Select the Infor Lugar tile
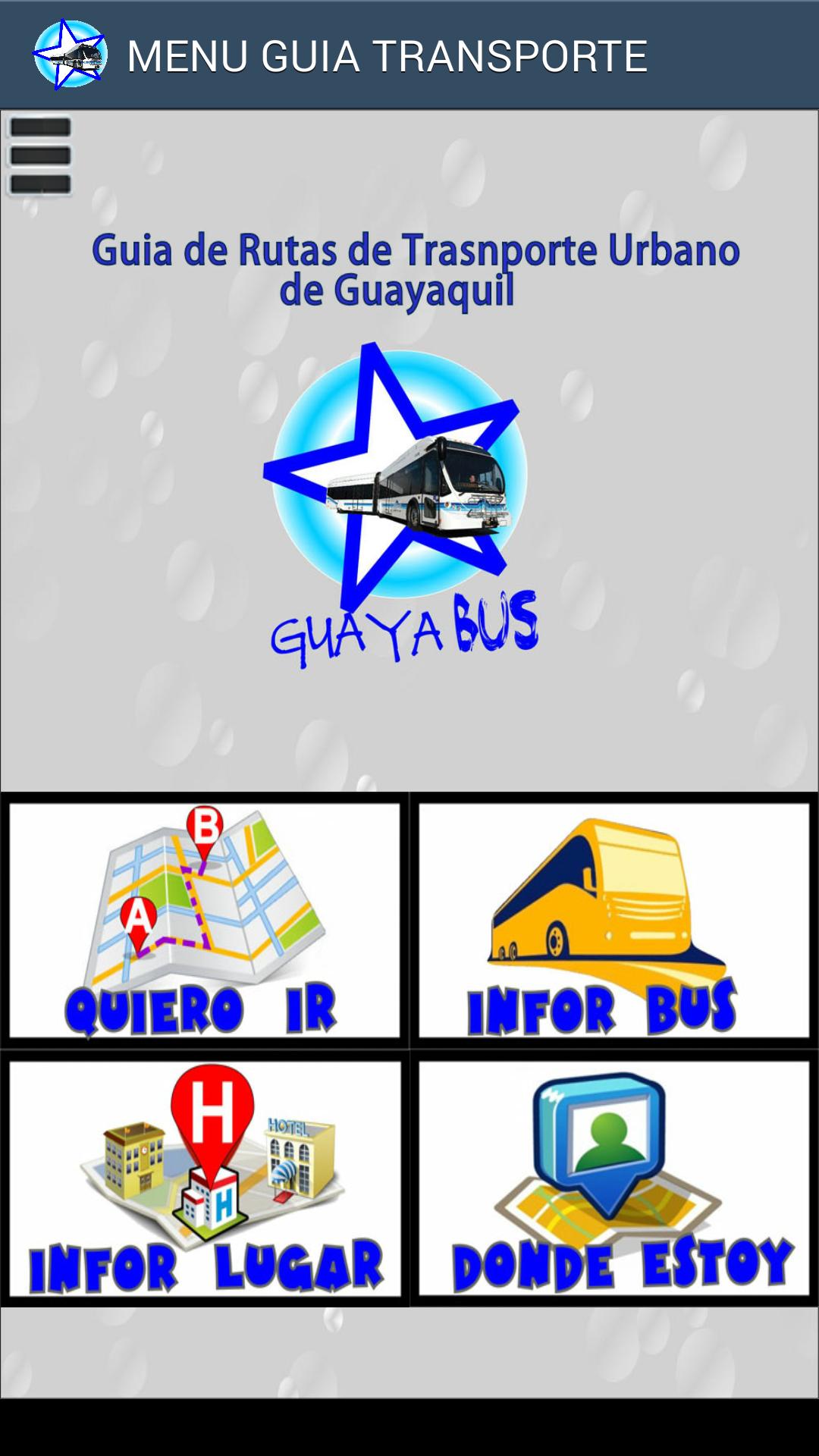Image resolution: width=819 pixels, height=1456 pixels. click(205, 1178)
